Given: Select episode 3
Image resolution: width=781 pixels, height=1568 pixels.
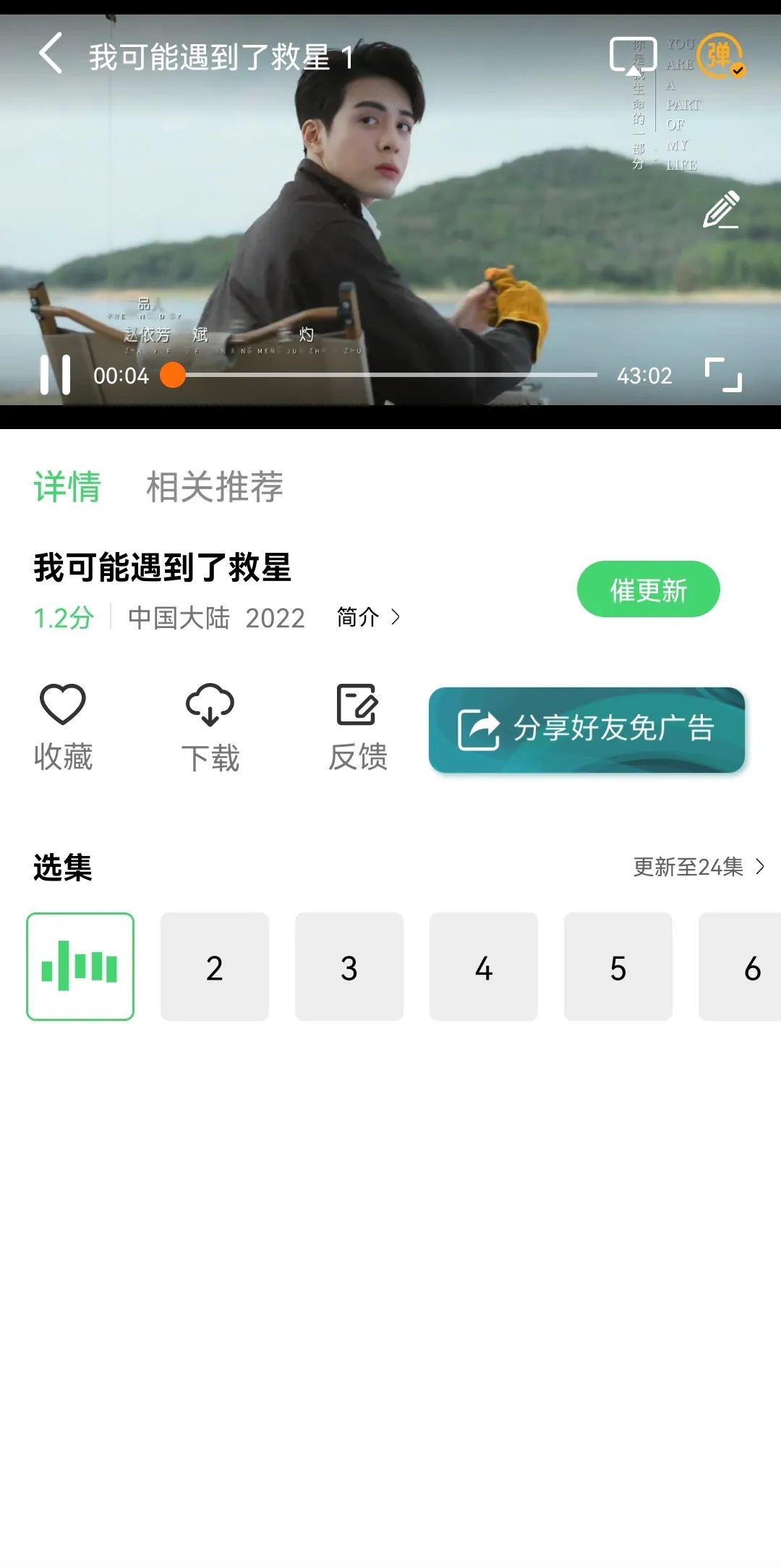Looking at the screenshot, I should click(349, 967).
